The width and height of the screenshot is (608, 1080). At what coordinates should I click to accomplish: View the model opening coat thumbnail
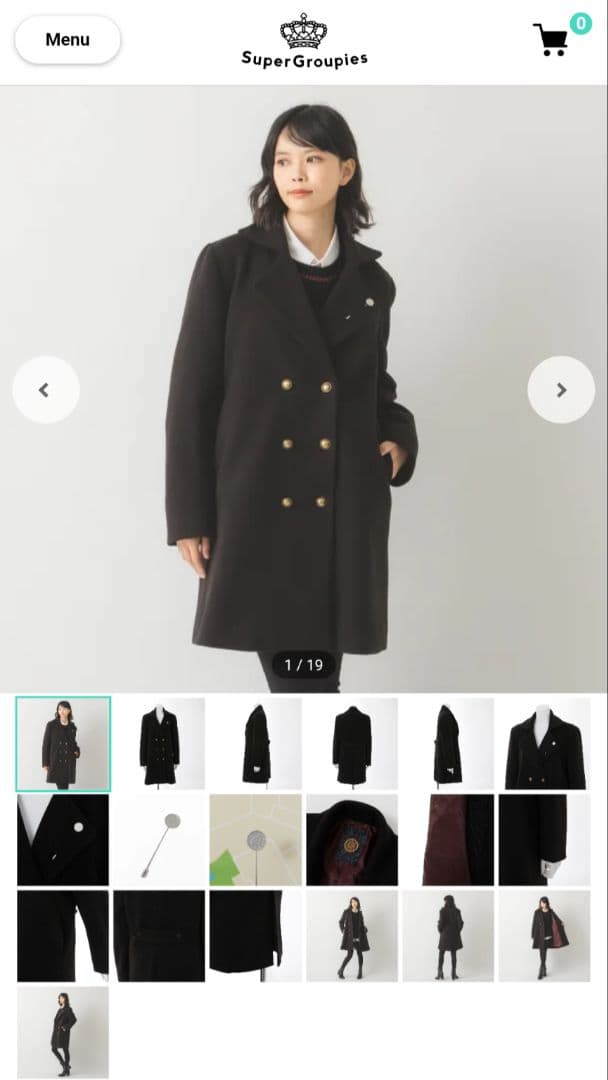click(544, 936)
